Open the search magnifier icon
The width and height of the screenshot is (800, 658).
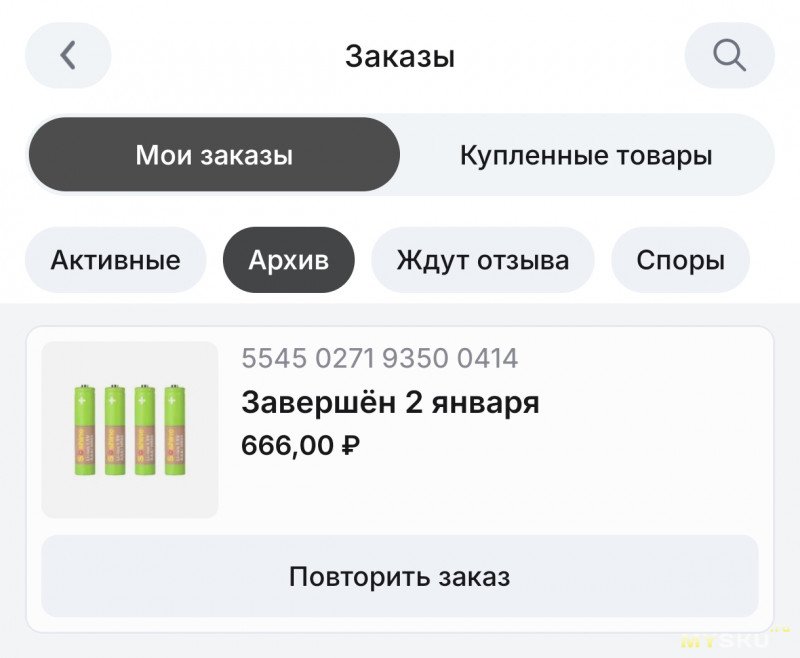(729, 56)
